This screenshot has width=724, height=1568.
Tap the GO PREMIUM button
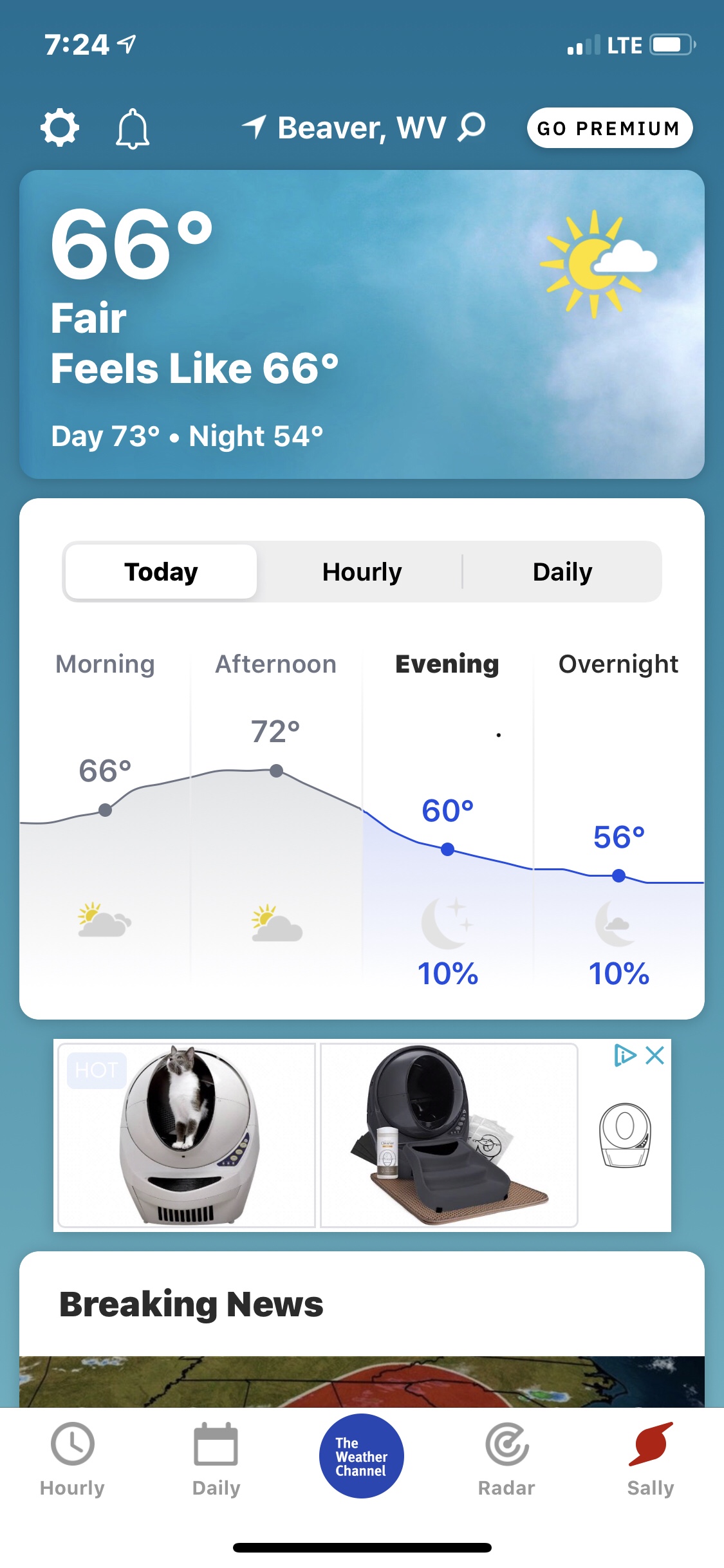pos(609,128)
